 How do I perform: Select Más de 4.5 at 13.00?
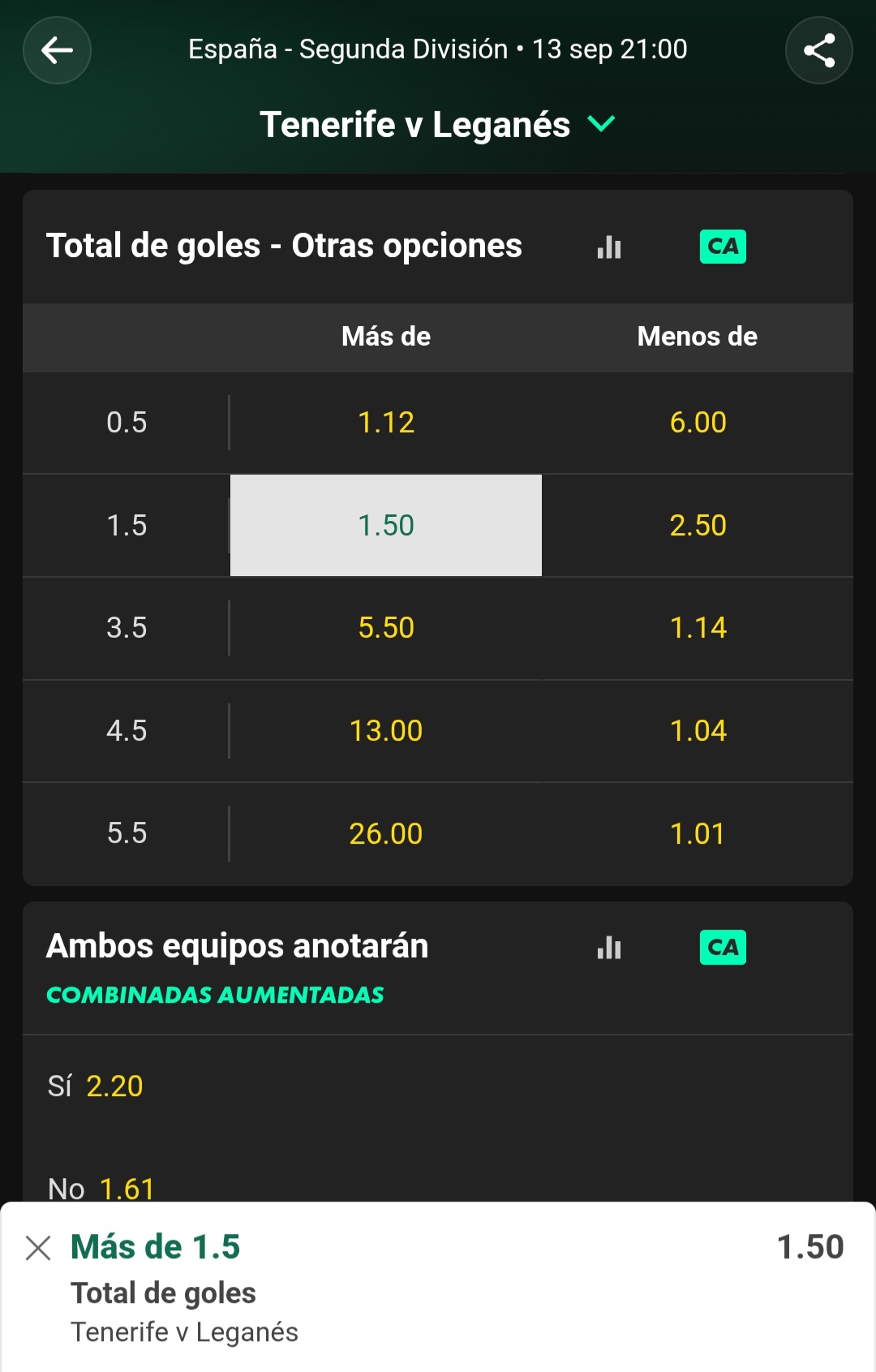tap(386, 731)
